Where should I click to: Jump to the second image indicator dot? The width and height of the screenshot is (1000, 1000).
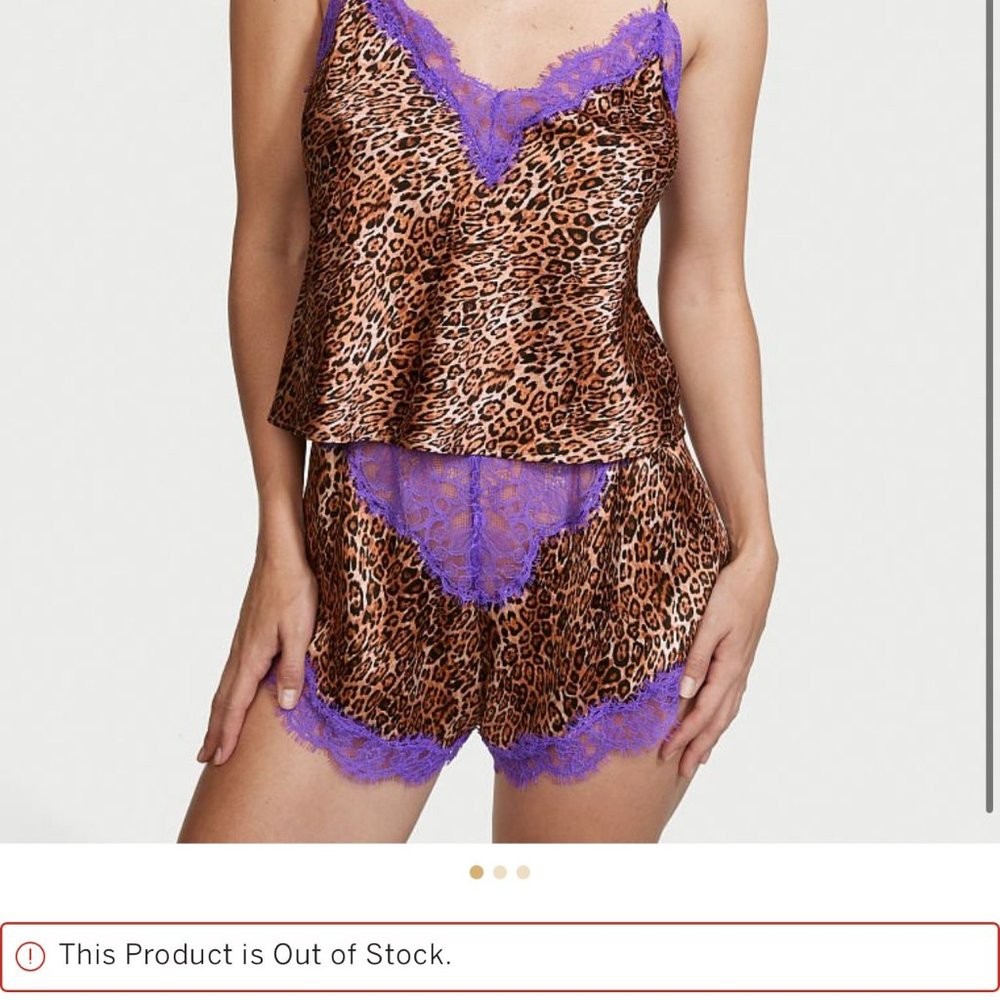click(500, 872)
